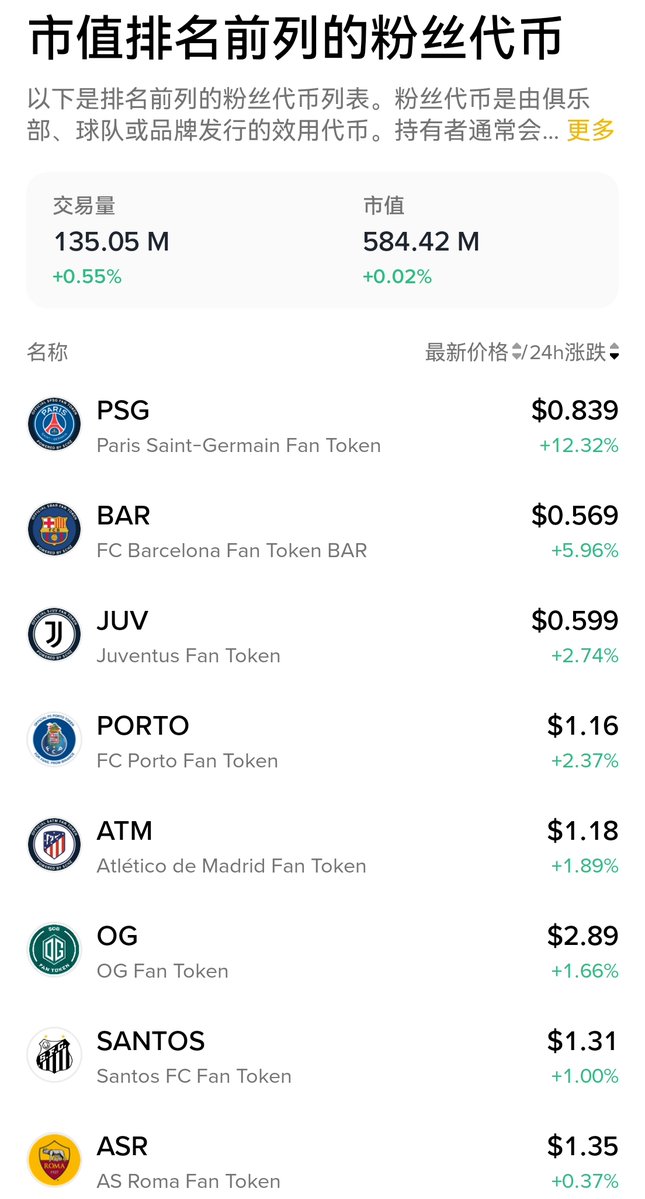Open ATM Atlético de Madrid token
This screenshot has height=1199, width=645.
pyautogui.click(x=322, y=846)
